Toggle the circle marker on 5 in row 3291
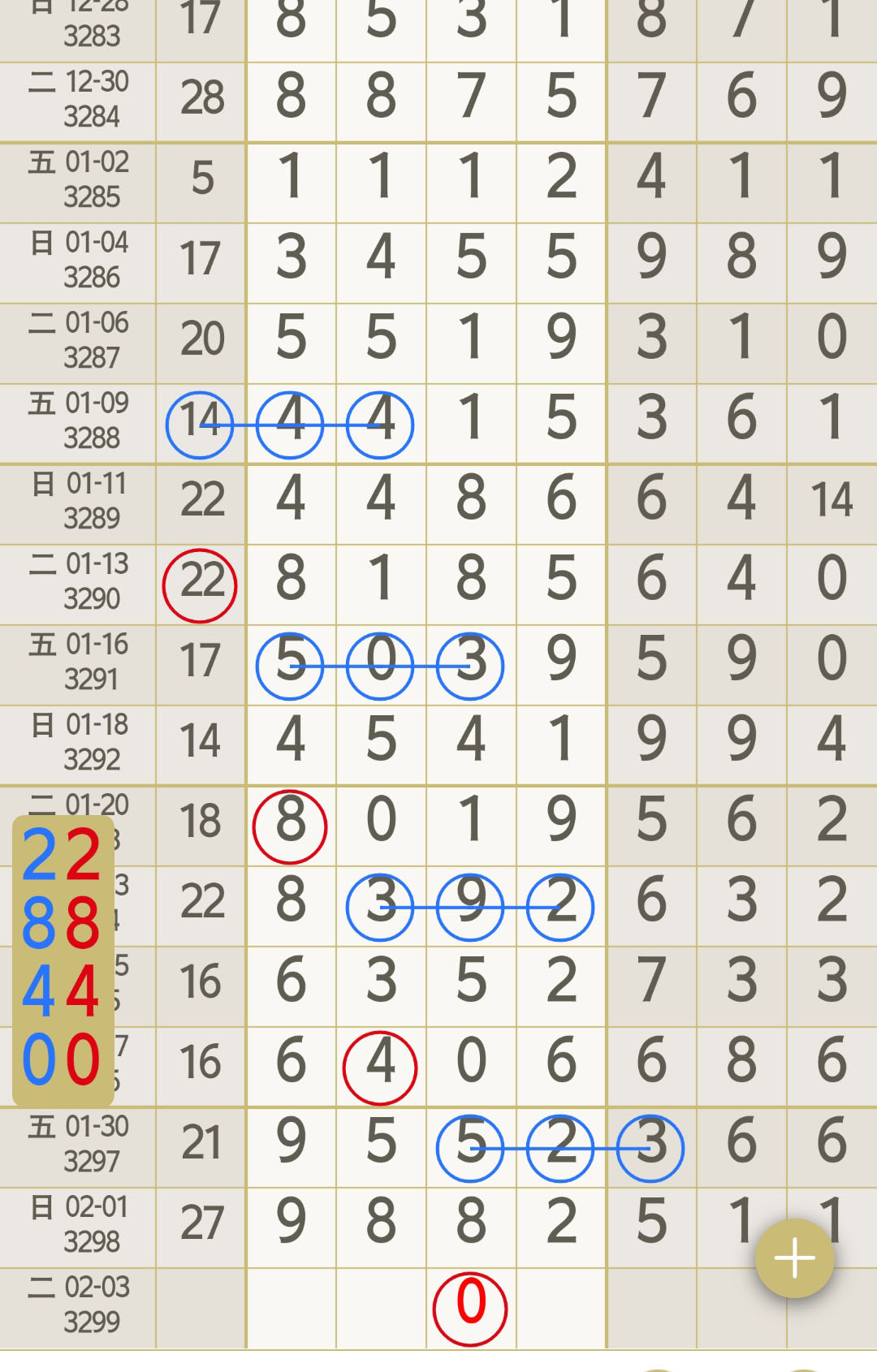This screenshot has width=877, height=1372. (290, 664)
